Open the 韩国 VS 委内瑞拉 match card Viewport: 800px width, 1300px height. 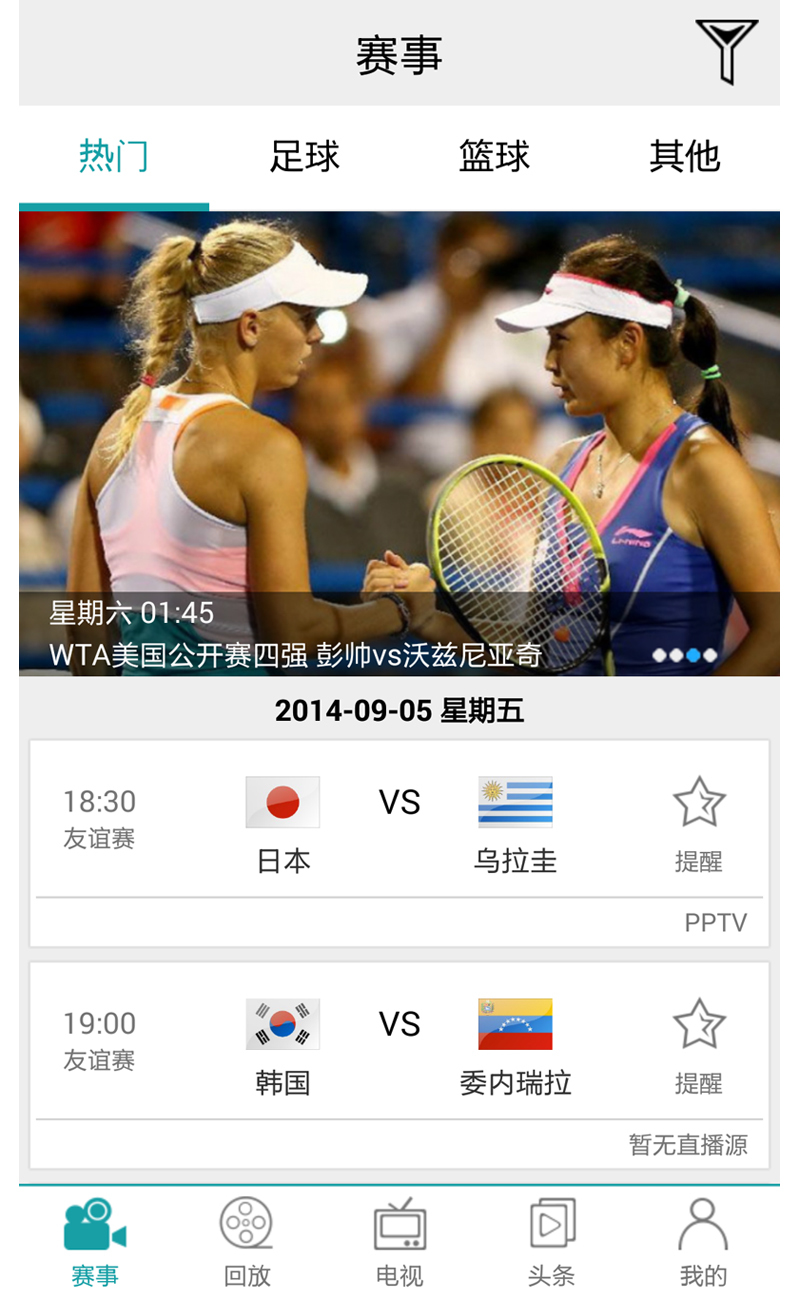point(400,1042)
